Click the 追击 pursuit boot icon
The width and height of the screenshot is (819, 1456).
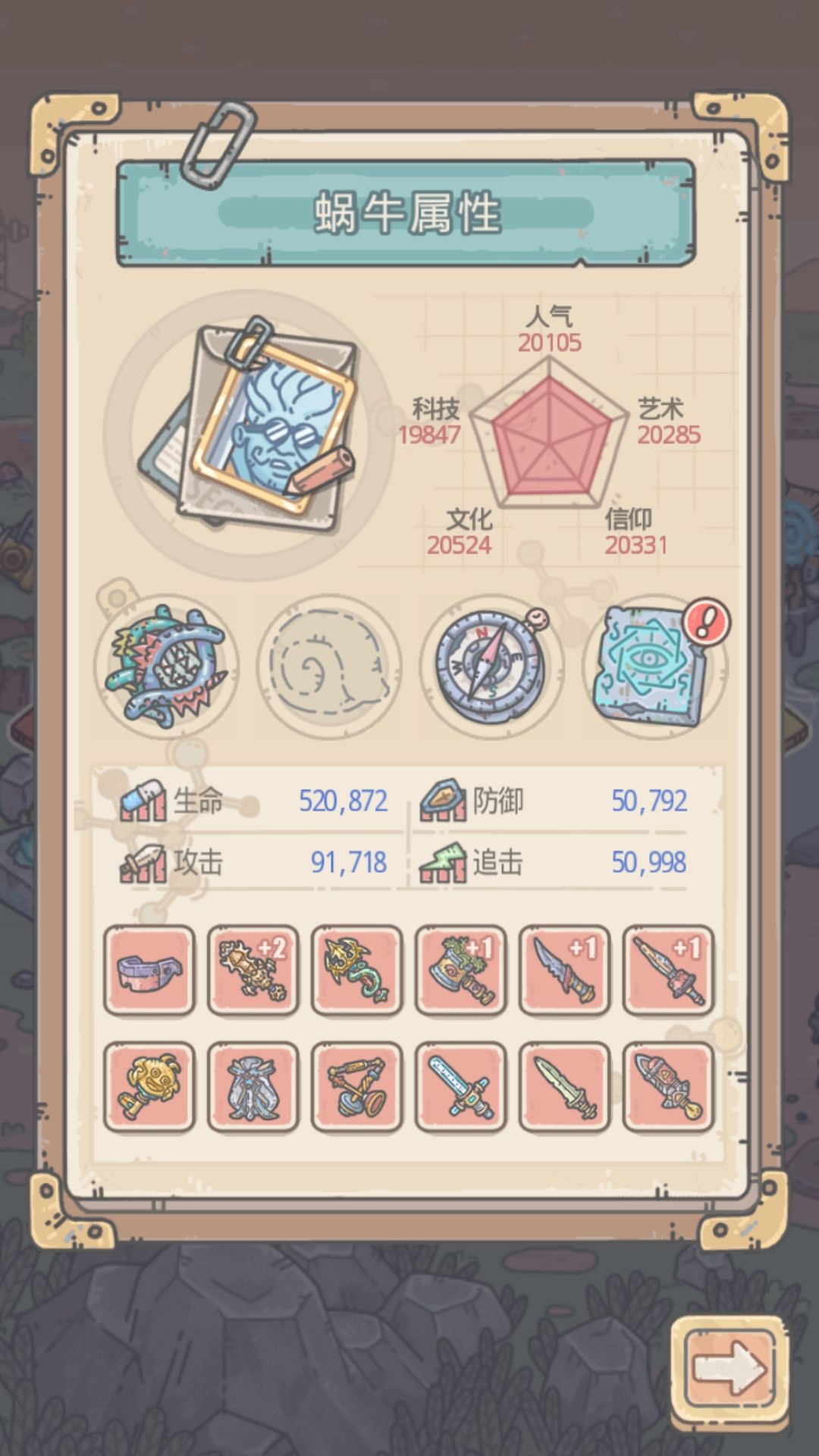(447, 863)
